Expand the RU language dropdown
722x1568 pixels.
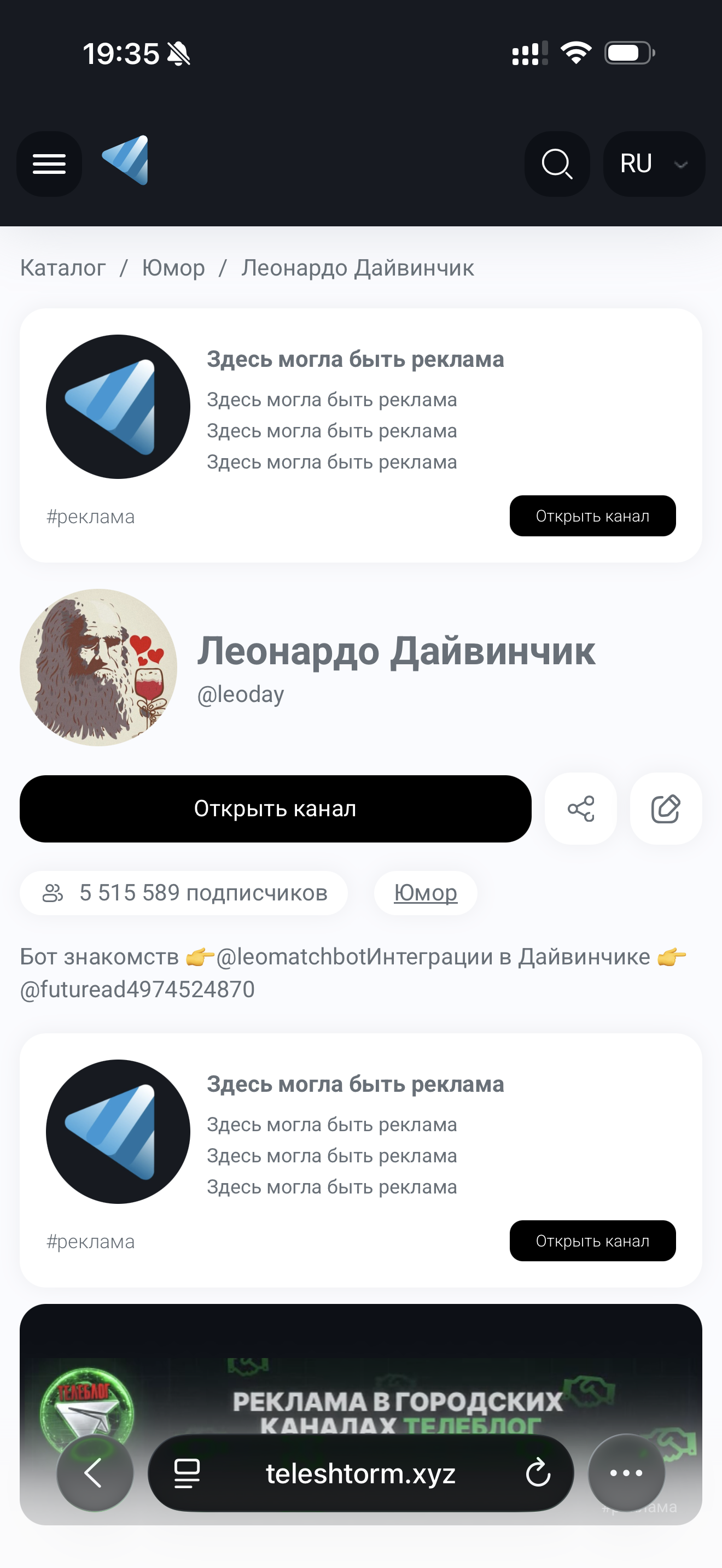(654, 163)
